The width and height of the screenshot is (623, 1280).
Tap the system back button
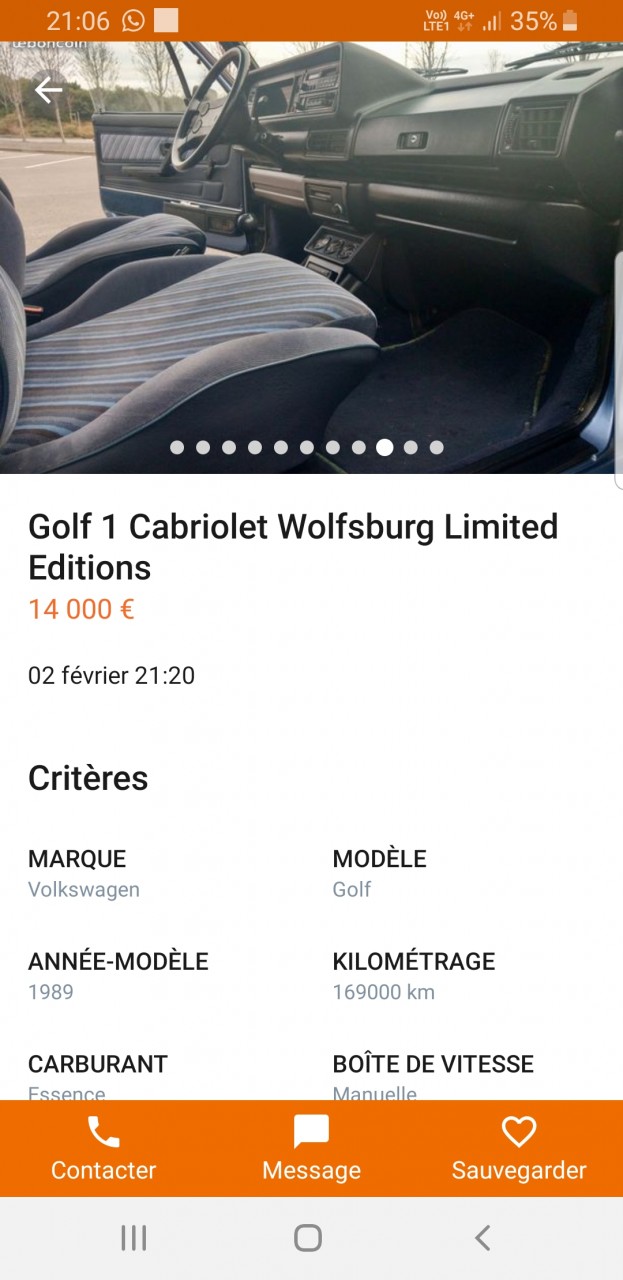coord(482,1238)
